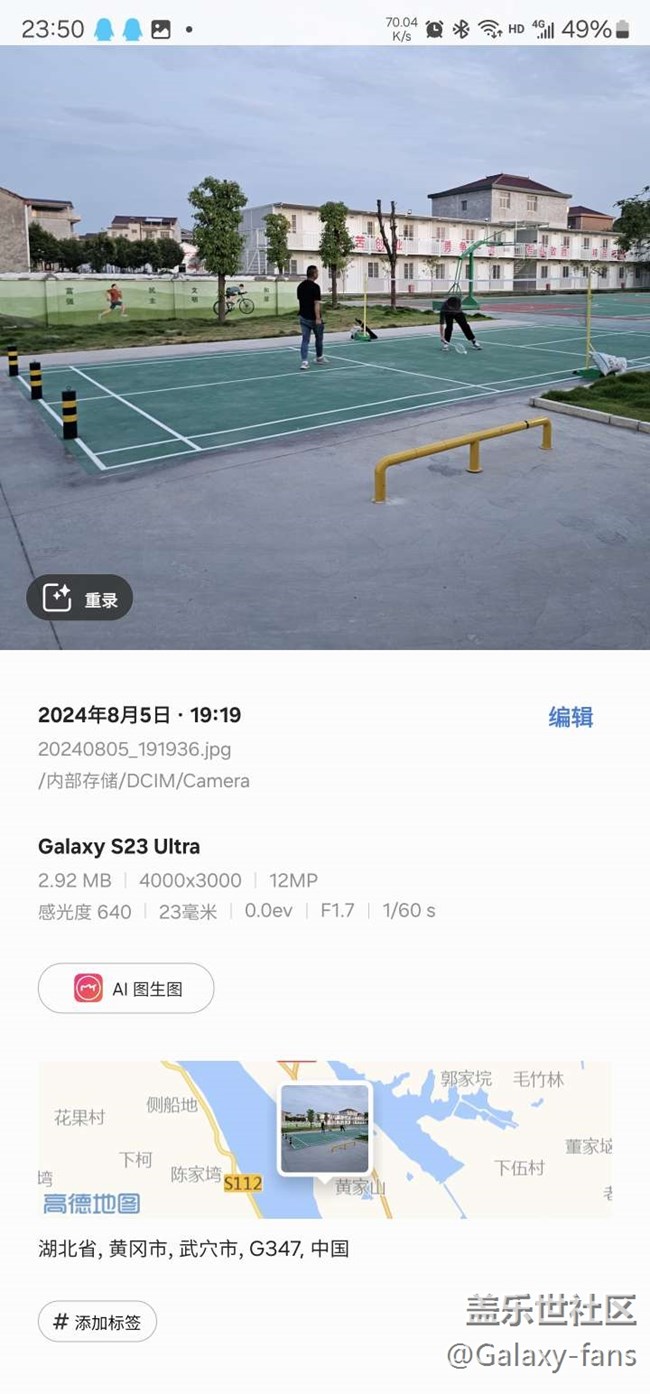
Task: Launch AI 图生图 feature
Action: point(126,988)
